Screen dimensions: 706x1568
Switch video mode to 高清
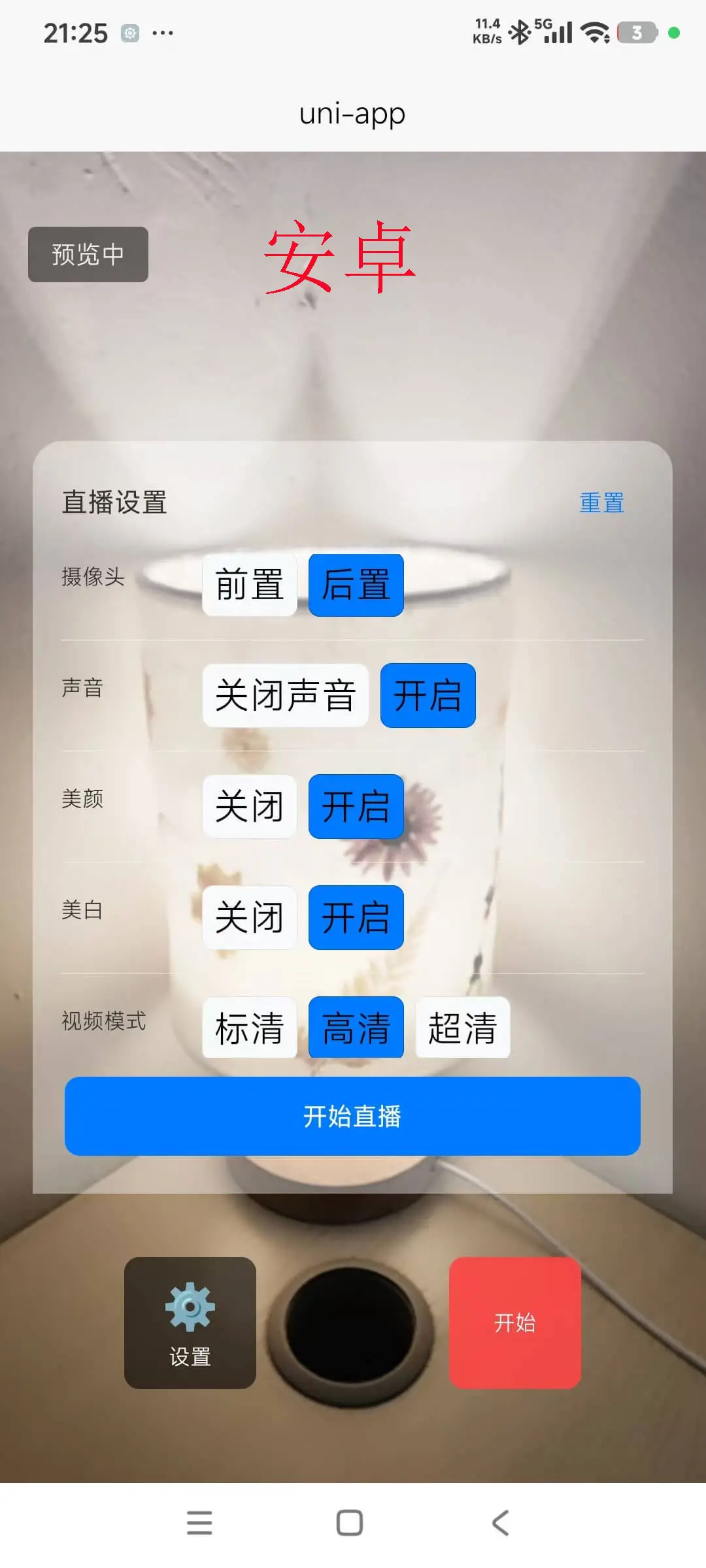[356, 1028]
